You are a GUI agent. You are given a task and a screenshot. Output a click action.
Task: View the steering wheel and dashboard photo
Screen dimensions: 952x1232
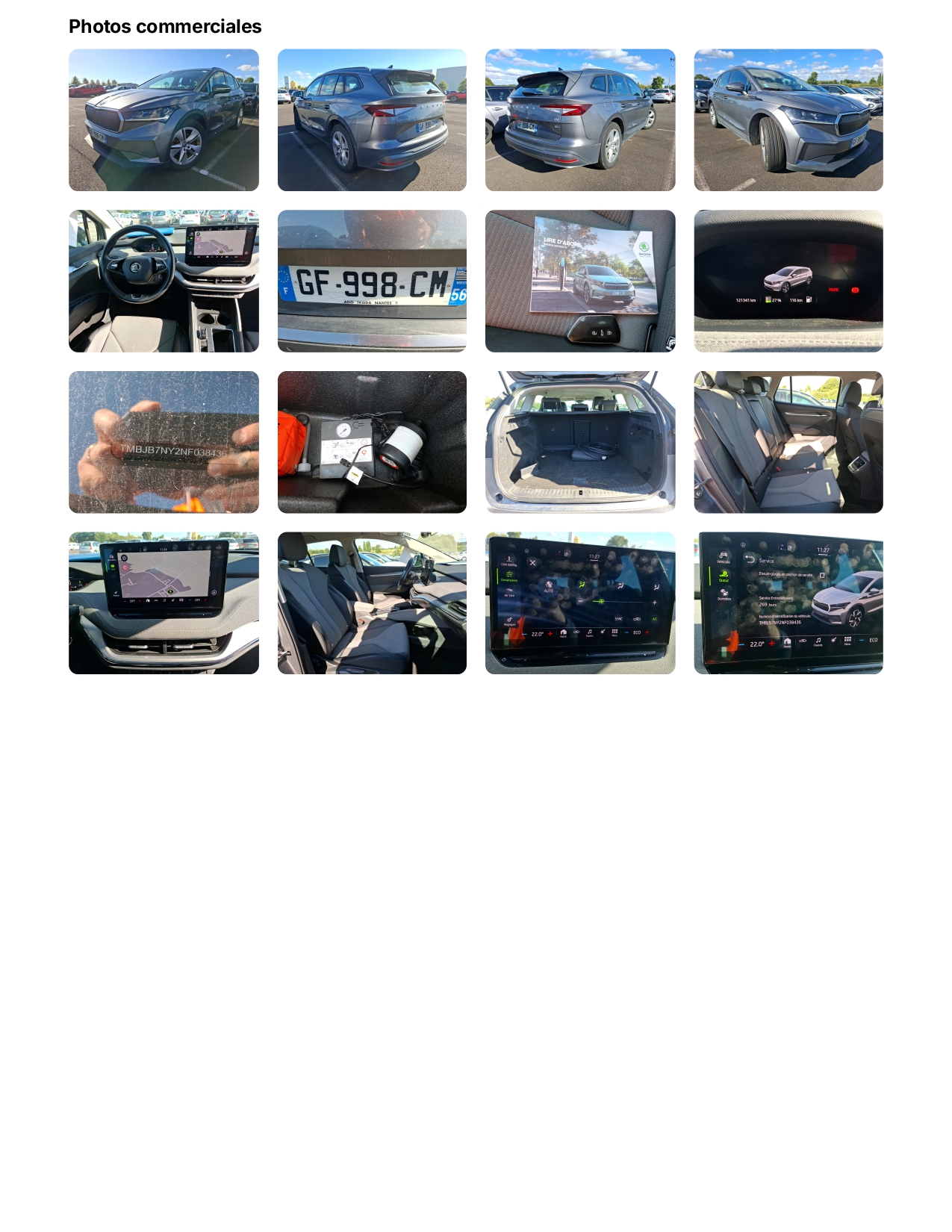[x=164, y=281]
